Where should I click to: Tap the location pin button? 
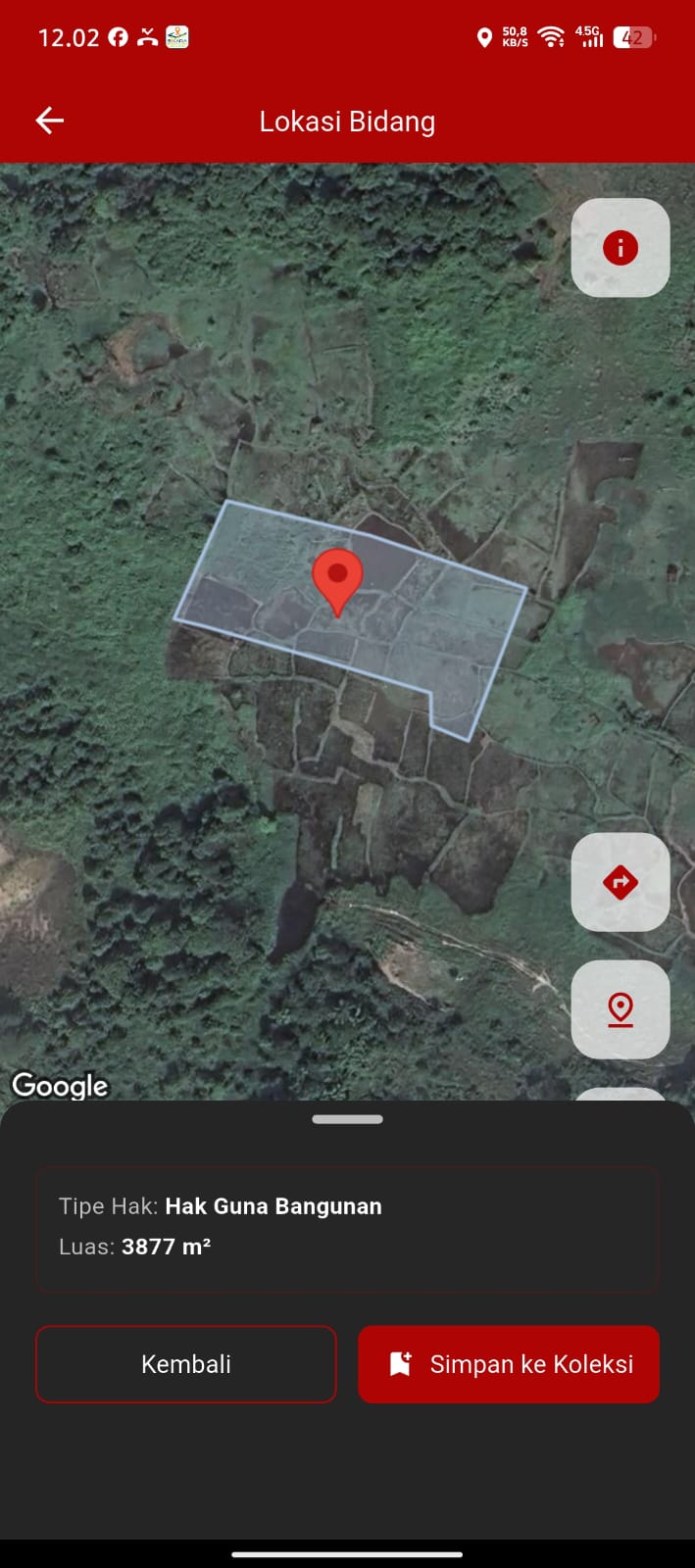pyautogui.click(x=621, y=1008)
